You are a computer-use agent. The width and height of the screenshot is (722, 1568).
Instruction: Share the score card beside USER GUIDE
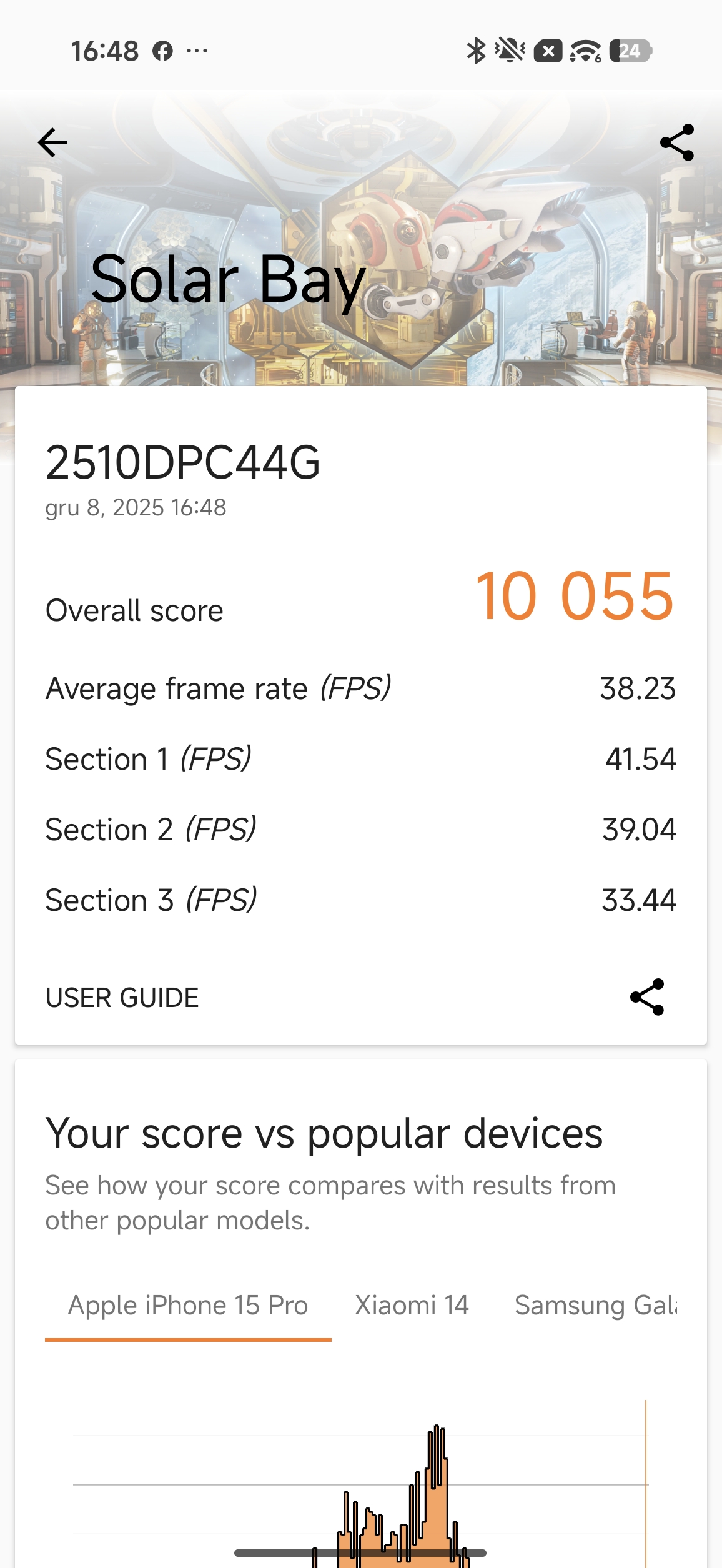point(647,997)
